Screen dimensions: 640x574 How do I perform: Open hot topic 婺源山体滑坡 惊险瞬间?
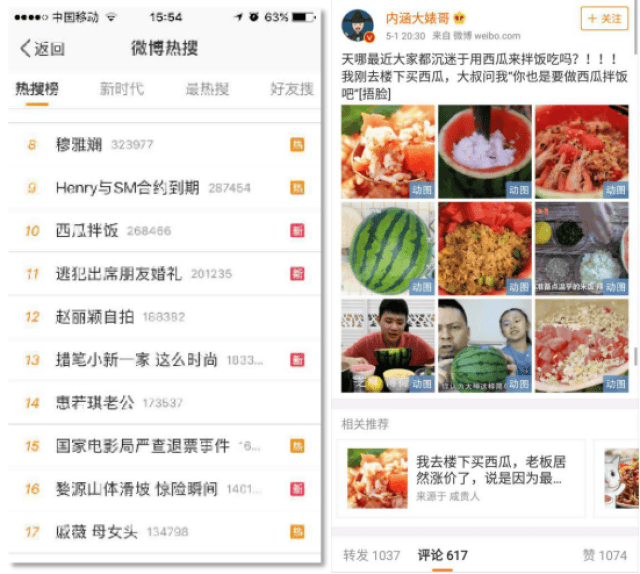pos(137,488)
